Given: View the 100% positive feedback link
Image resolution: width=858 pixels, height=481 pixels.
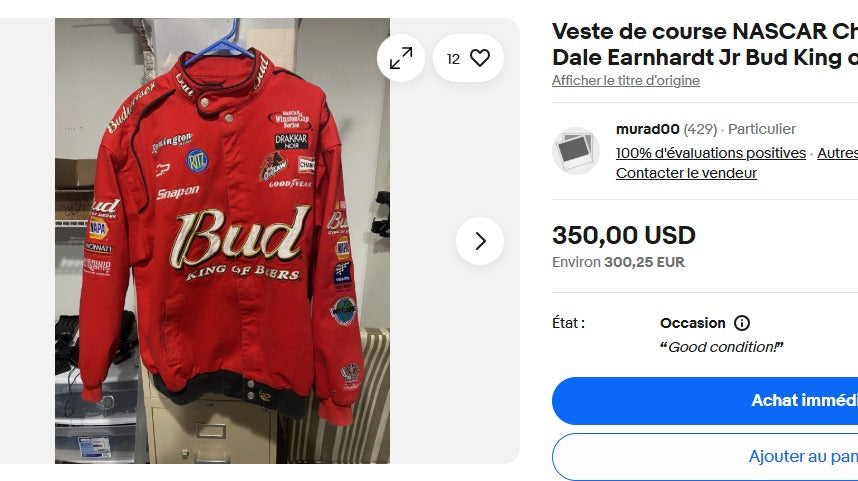Looking at the screenshot, I should point(710,153).
